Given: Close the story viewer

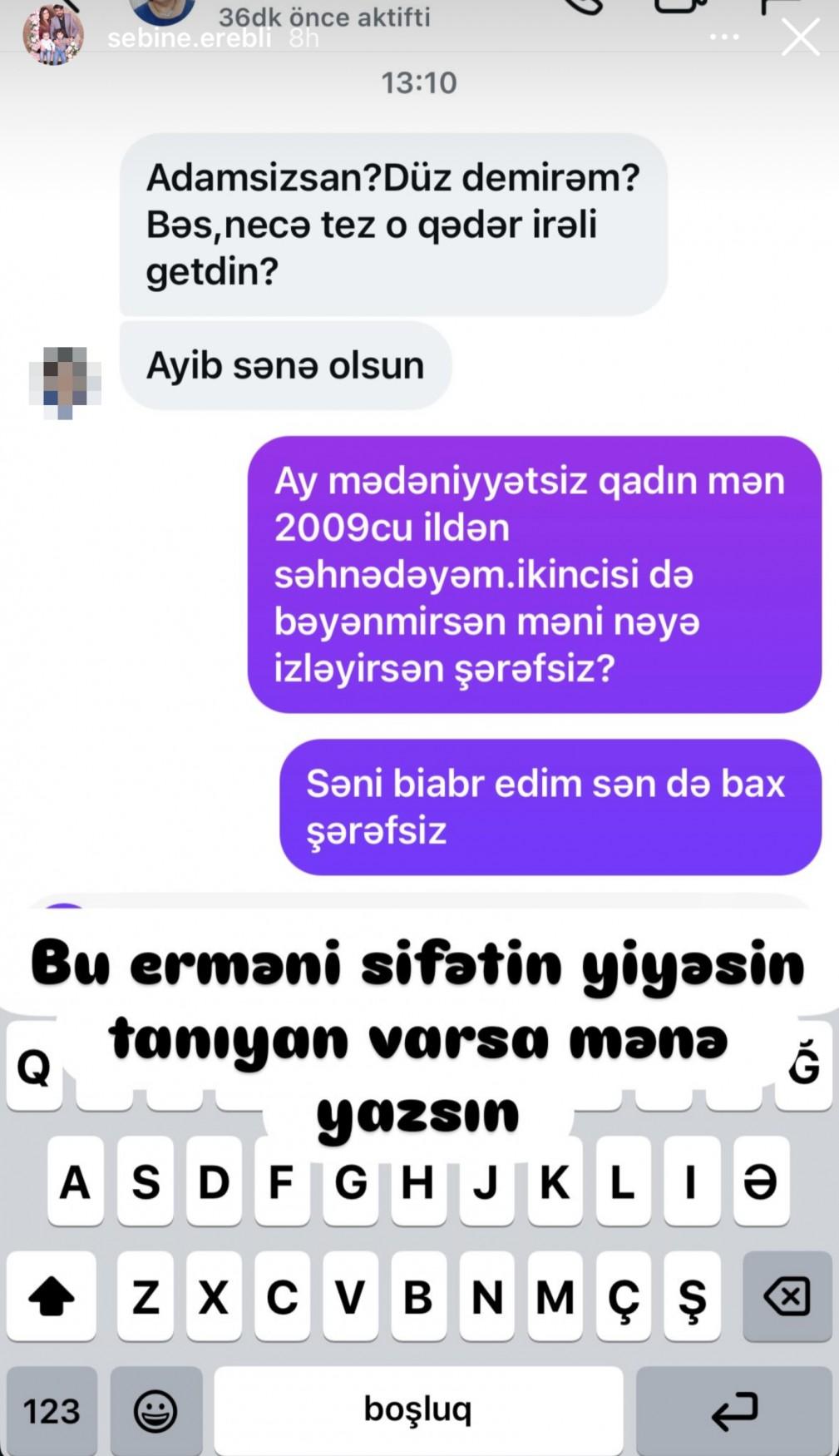Looking at the screenshot, I should pos(800,37).
